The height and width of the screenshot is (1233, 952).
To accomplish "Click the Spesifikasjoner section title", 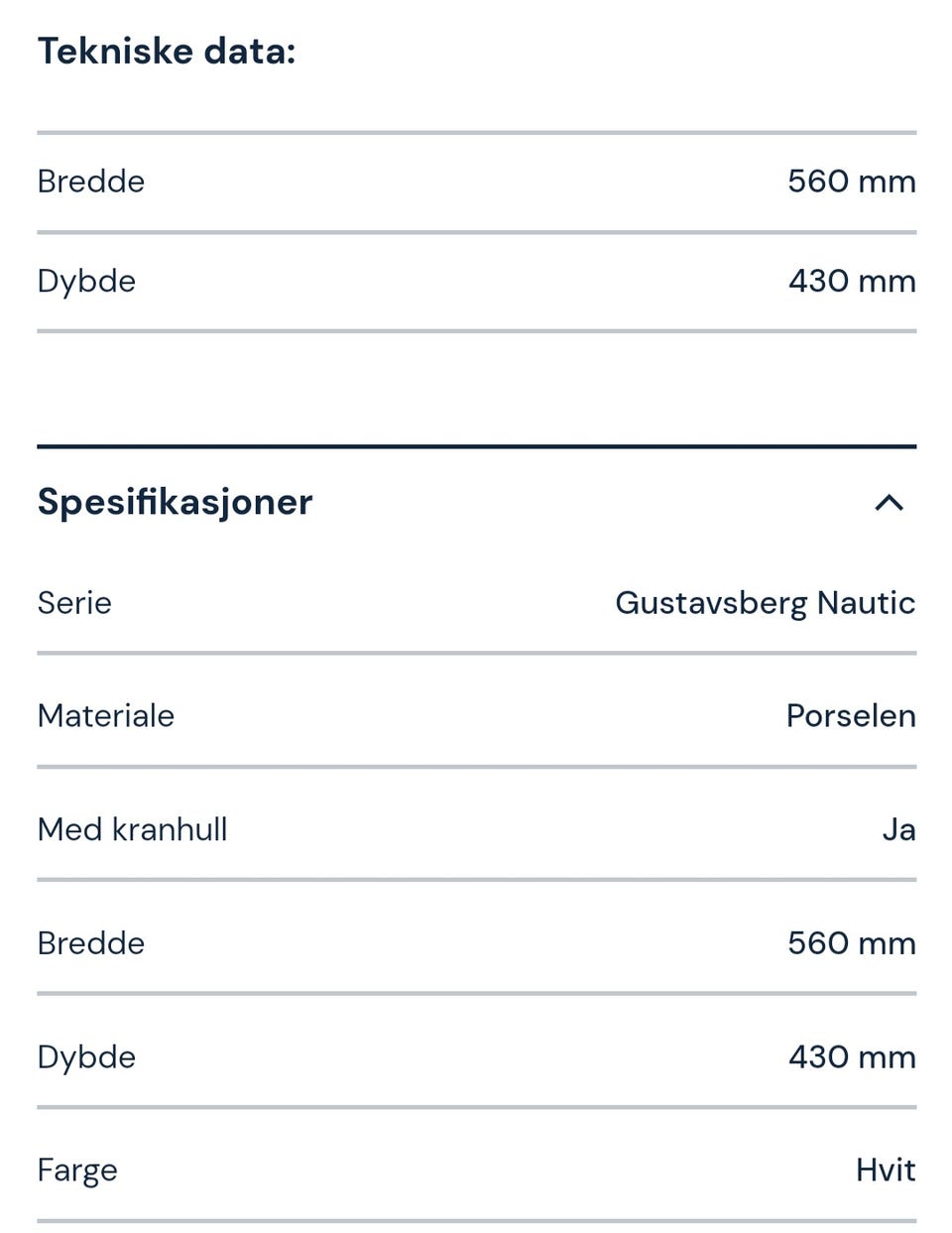I will 176,502.
